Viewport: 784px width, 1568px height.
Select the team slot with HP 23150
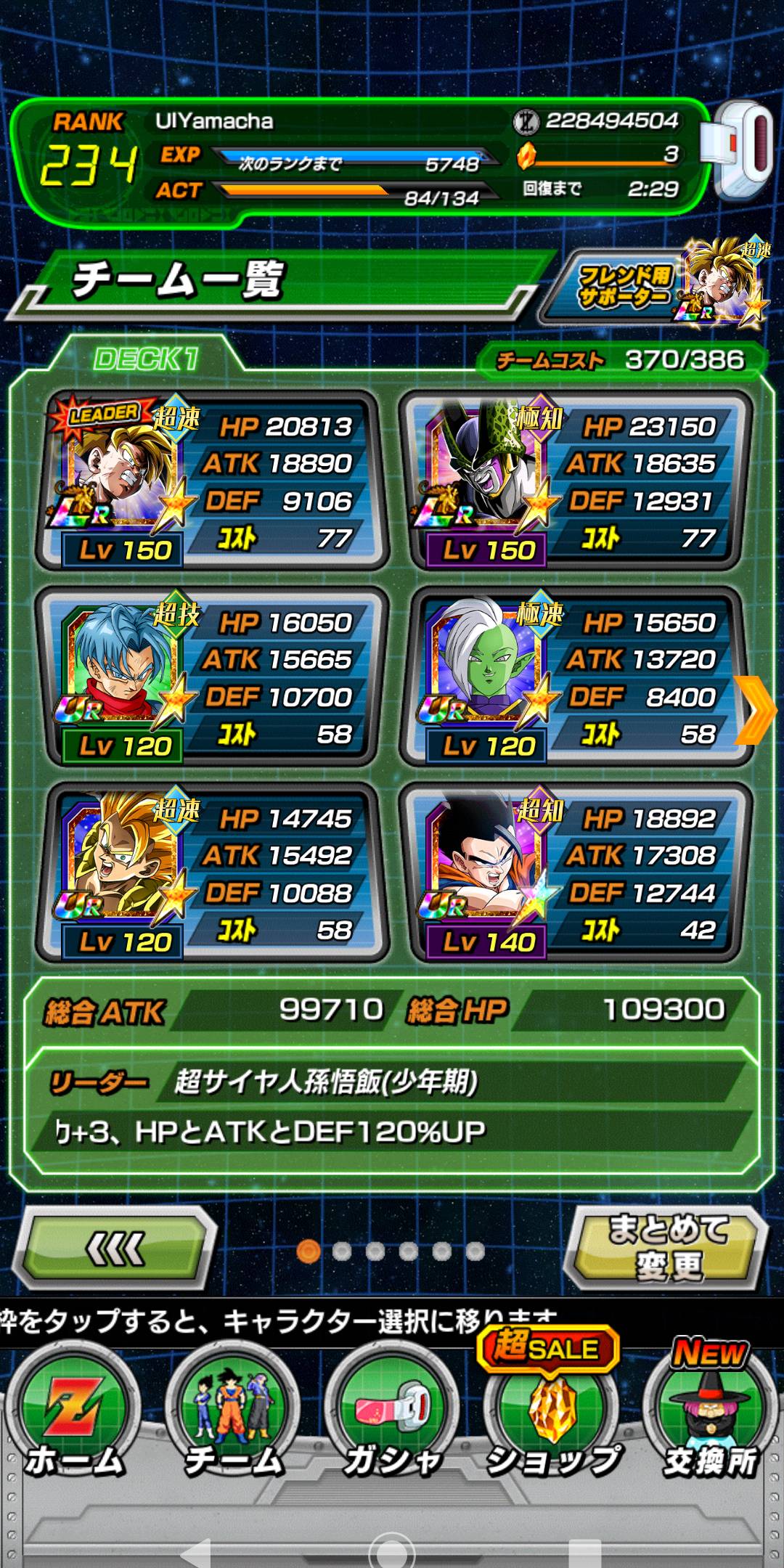click(575, 481)
